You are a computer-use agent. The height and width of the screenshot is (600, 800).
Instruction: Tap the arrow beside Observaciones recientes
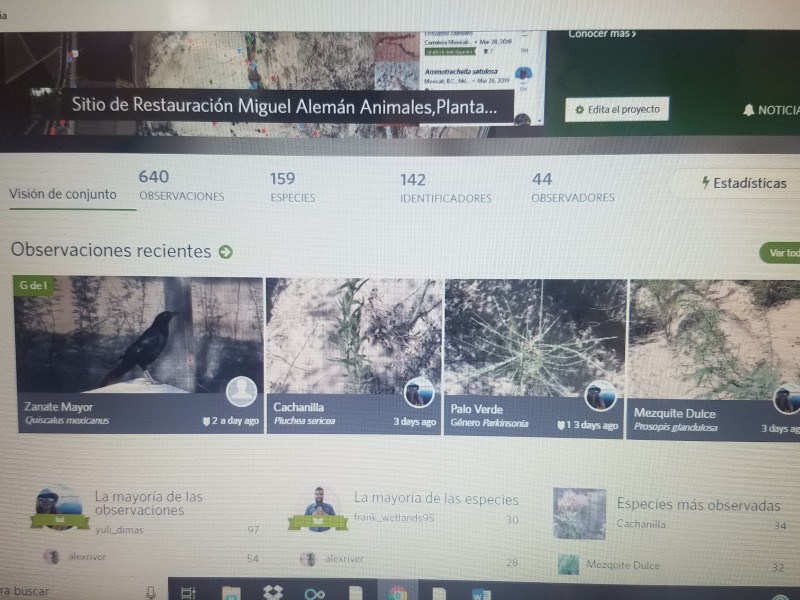coord(226,252)
